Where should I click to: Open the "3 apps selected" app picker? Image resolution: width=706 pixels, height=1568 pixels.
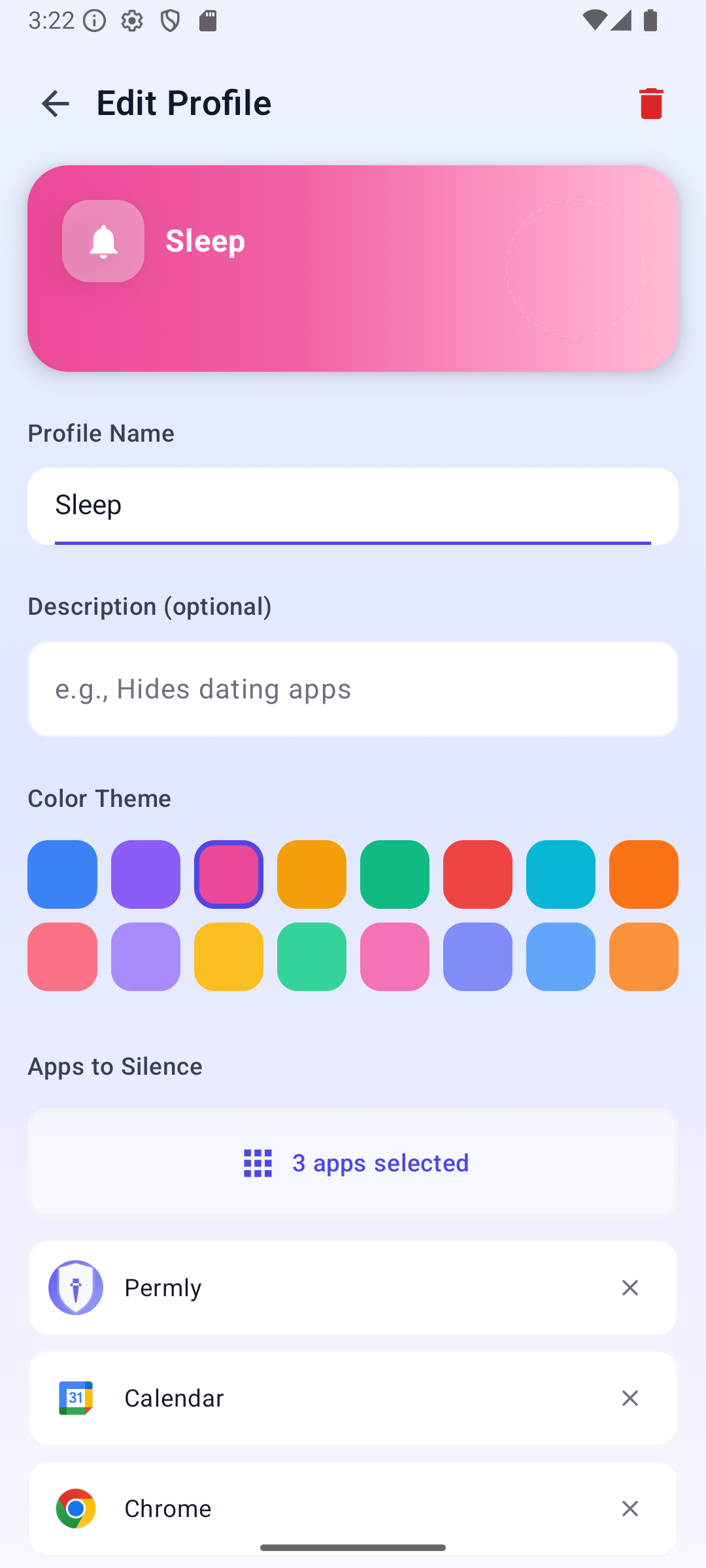353,1162
